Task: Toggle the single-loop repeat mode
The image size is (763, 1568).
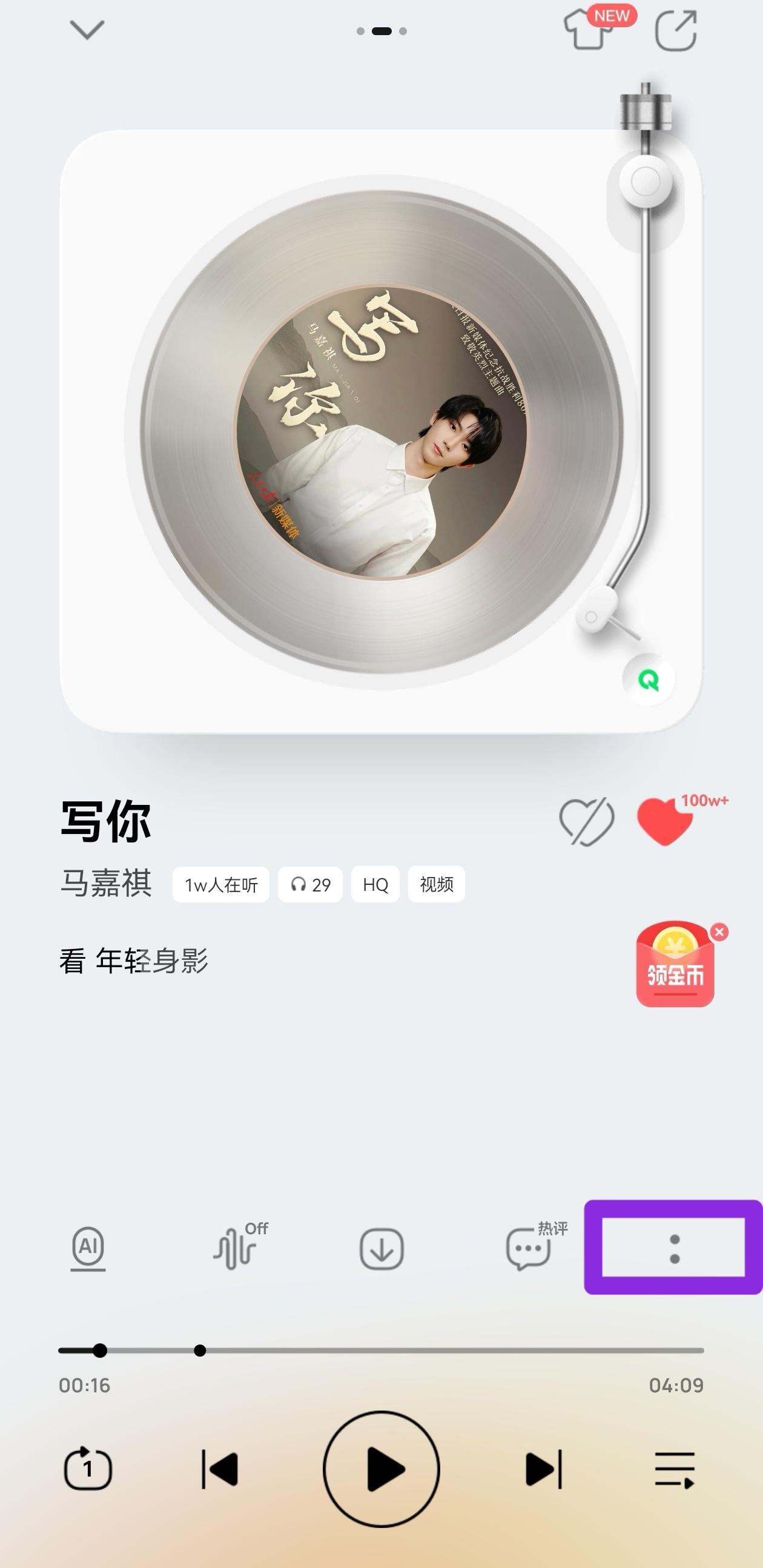Action: click(x=88, y=1469)
